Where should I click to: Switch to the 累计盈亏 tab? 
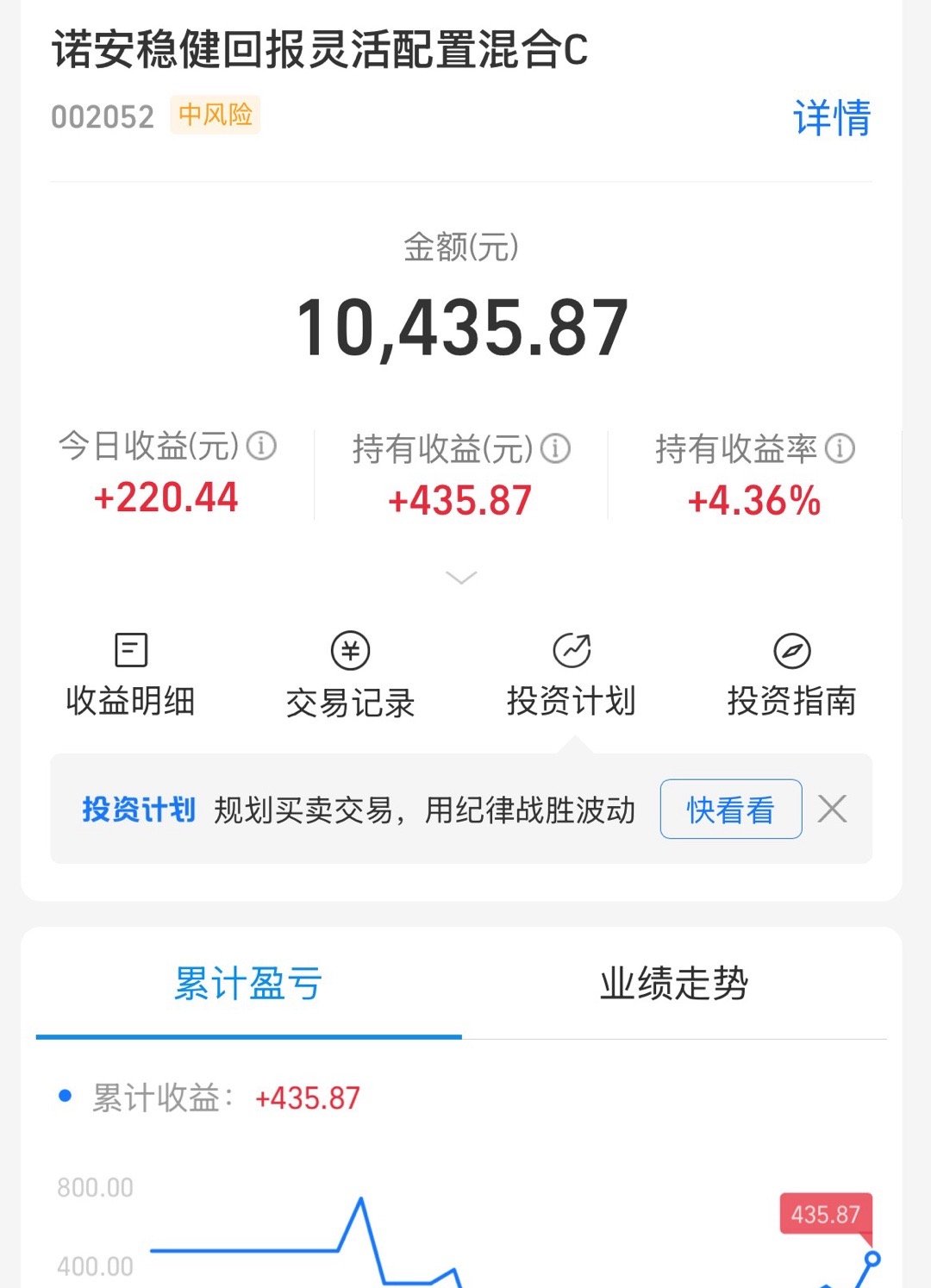(x=248, y=984)
